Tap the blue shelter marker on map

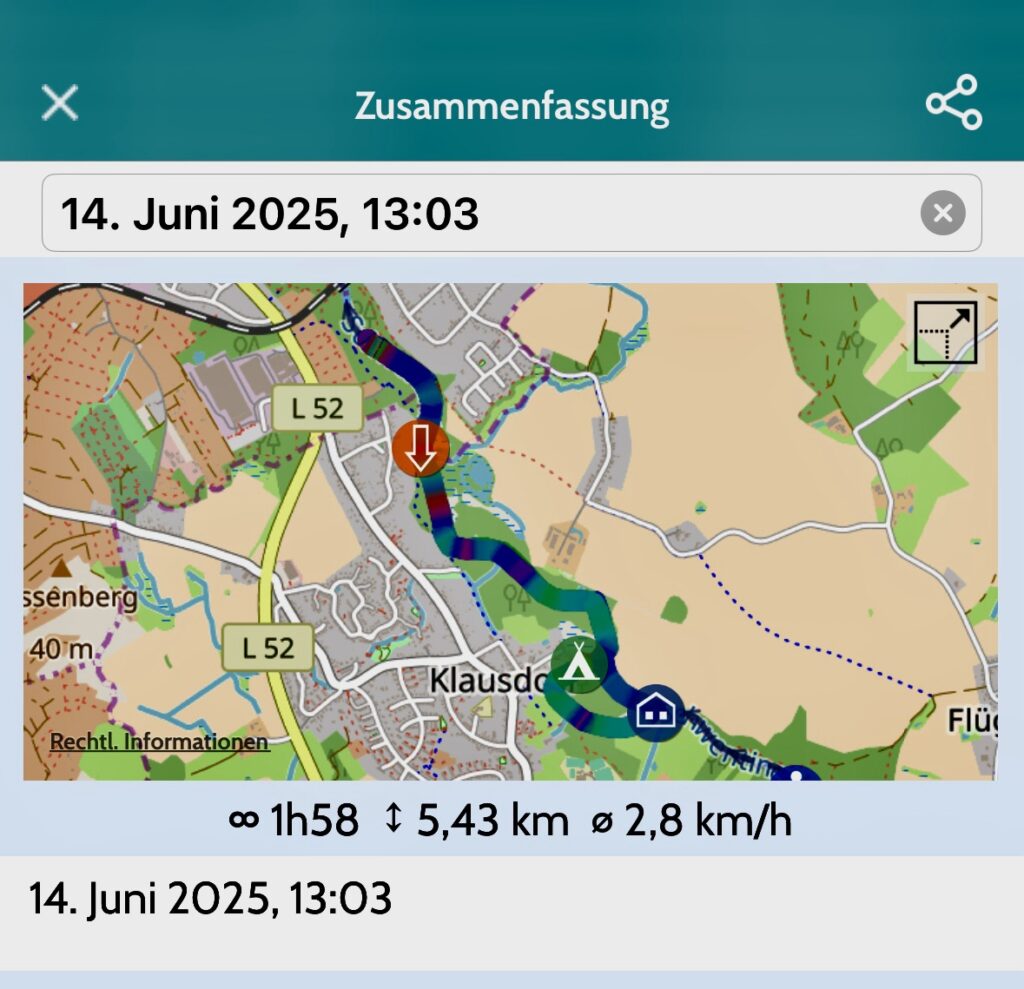tap(656, 713)
